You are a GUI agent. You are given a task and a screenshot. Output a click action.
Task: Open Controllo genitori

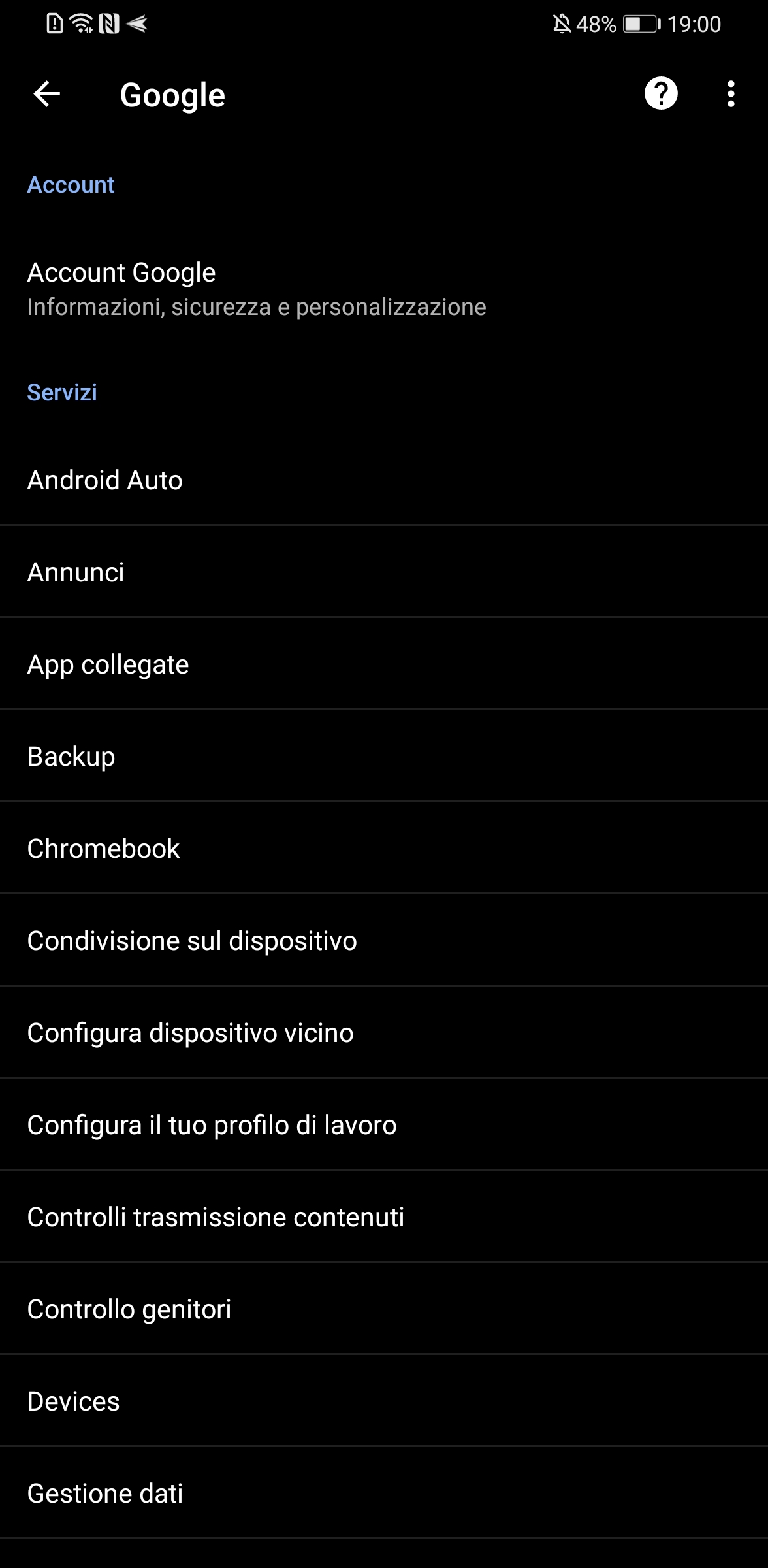coord(384,1309)
